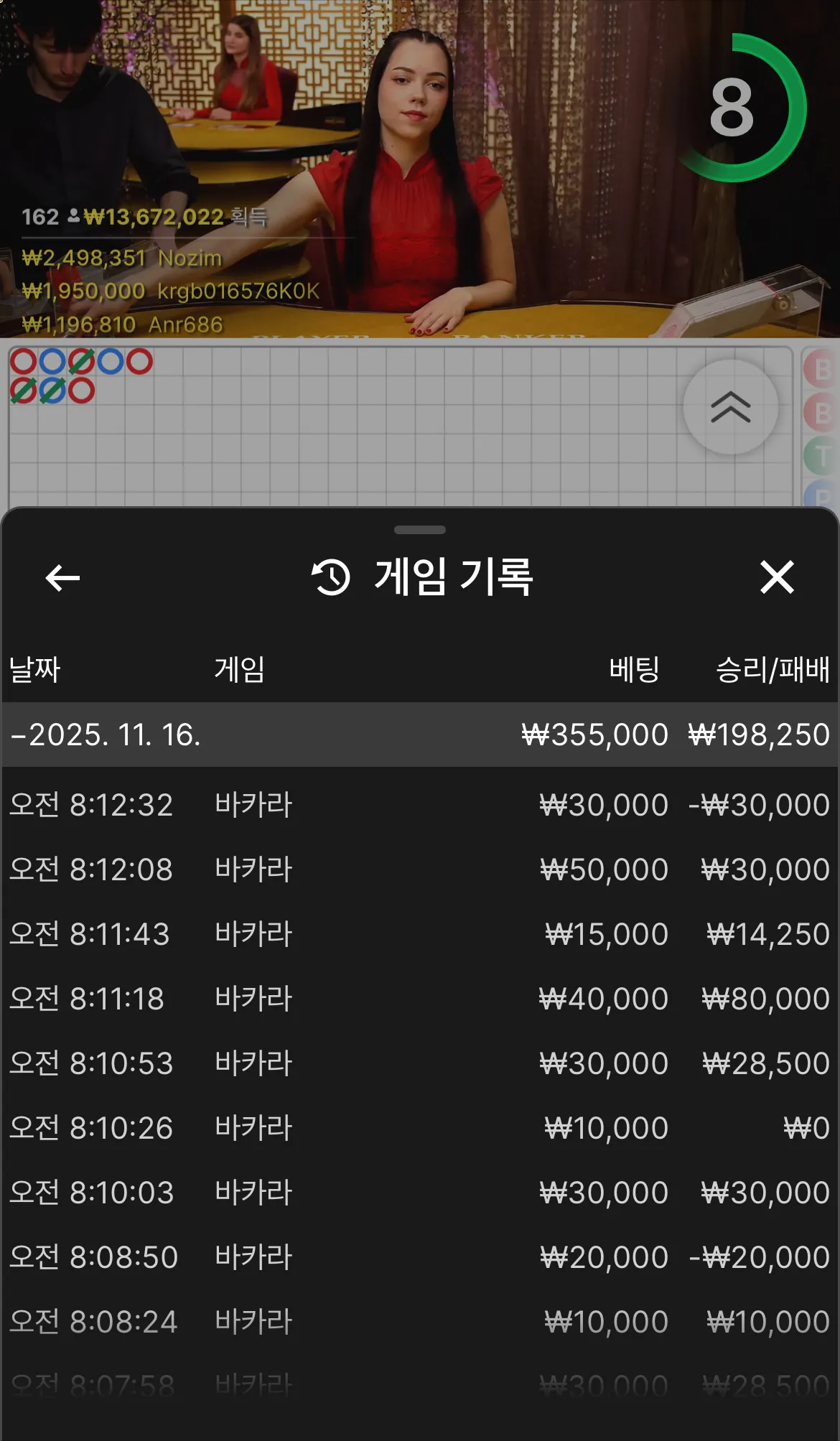Screen dimensions: 840x1441
Task: Tap the double-chevron up button on roadmap
Action: (x=731, y=407)
